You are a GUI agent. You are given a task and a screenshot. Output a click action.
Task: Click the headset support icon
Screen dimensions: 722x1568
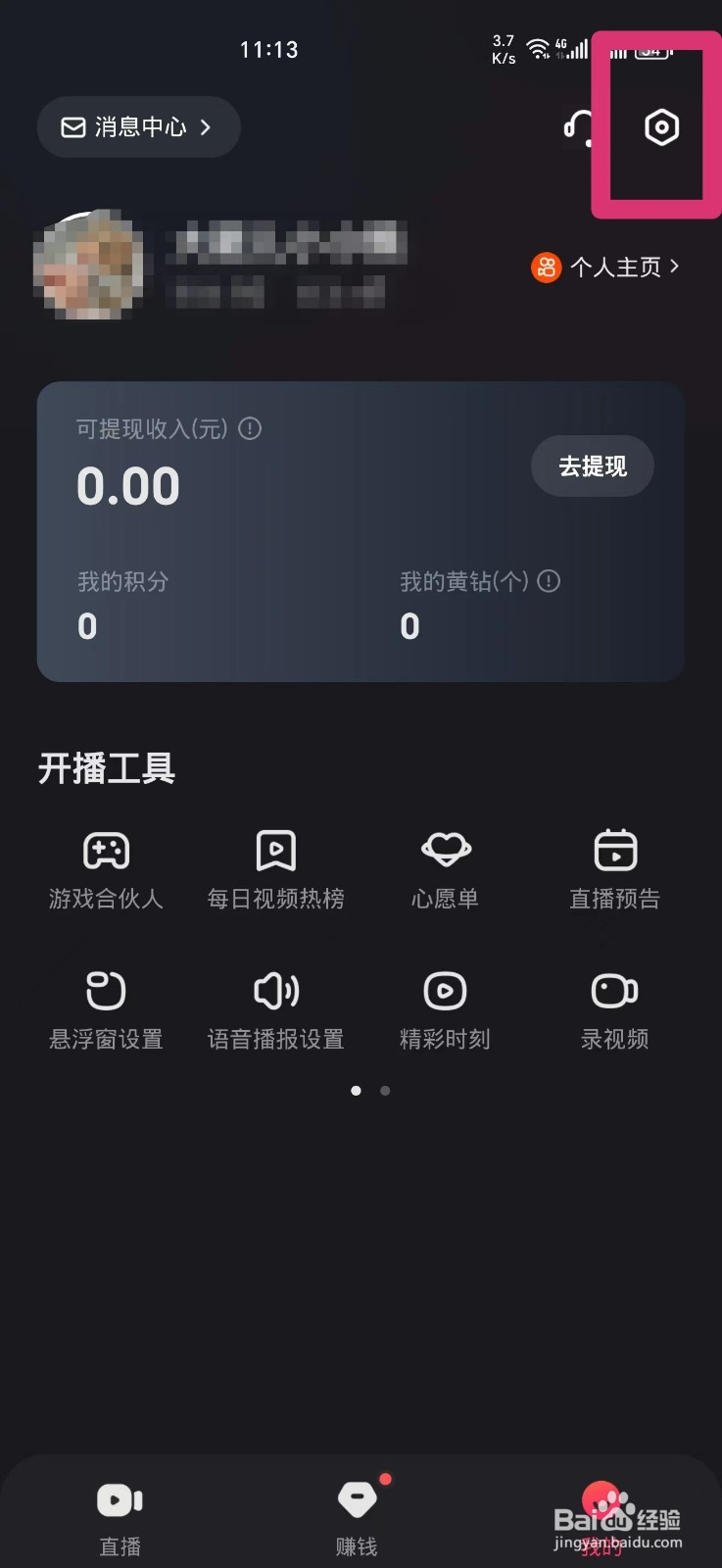579,126
